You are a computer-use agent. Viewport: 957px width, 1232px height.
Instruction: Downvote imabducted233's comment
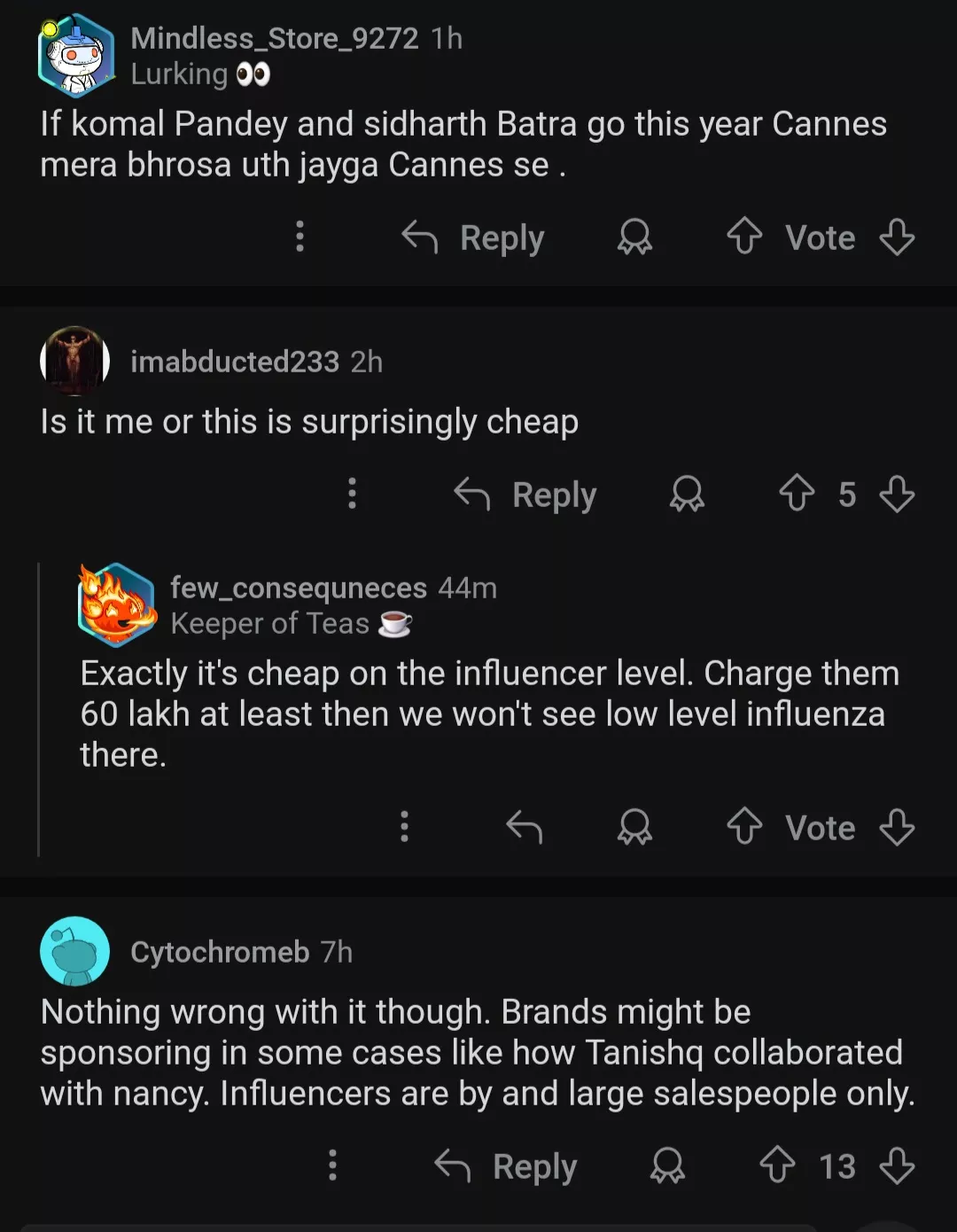897,494
